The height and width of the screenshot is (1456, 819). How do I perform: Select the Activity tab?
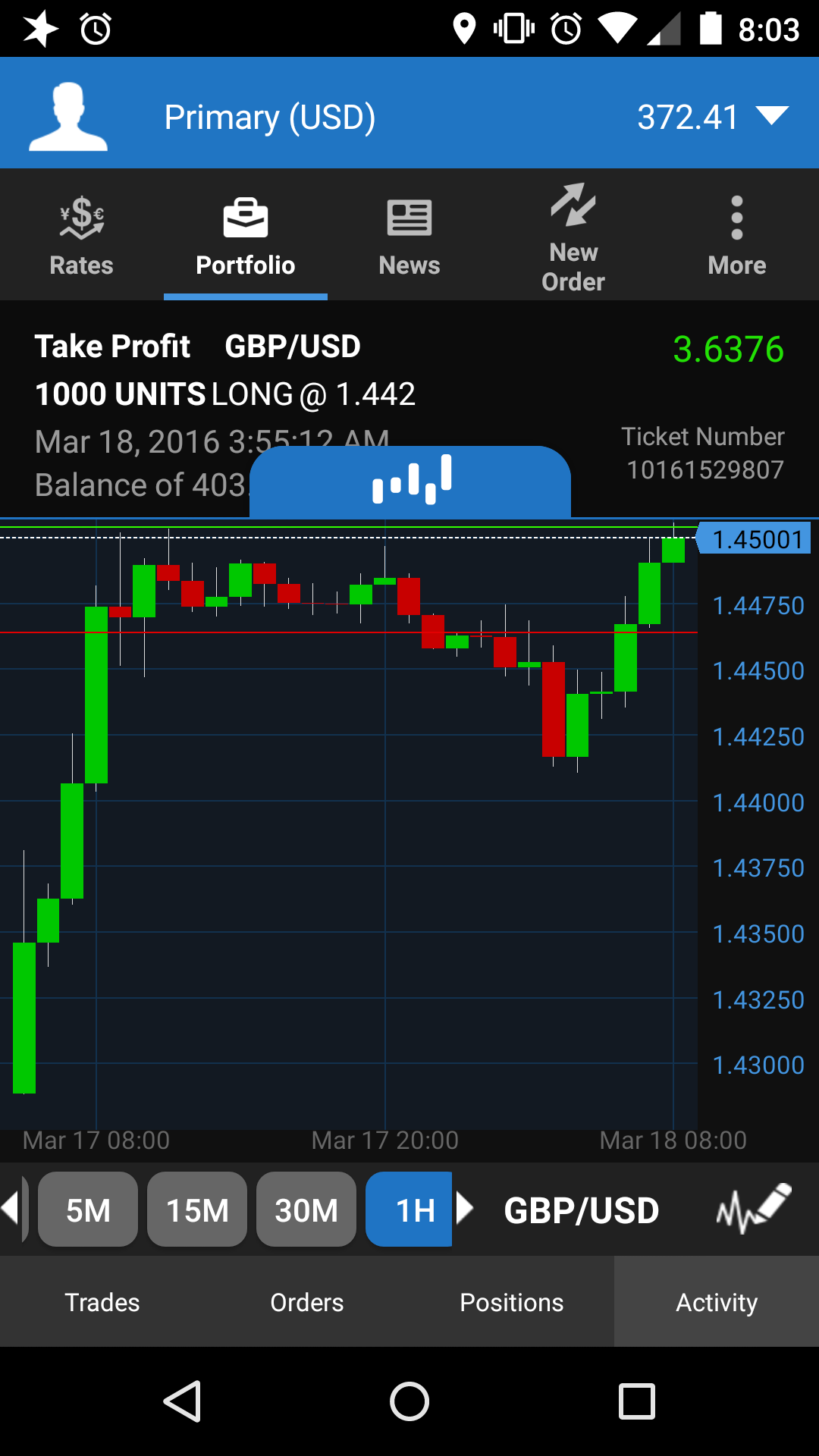coord(717,1302)
